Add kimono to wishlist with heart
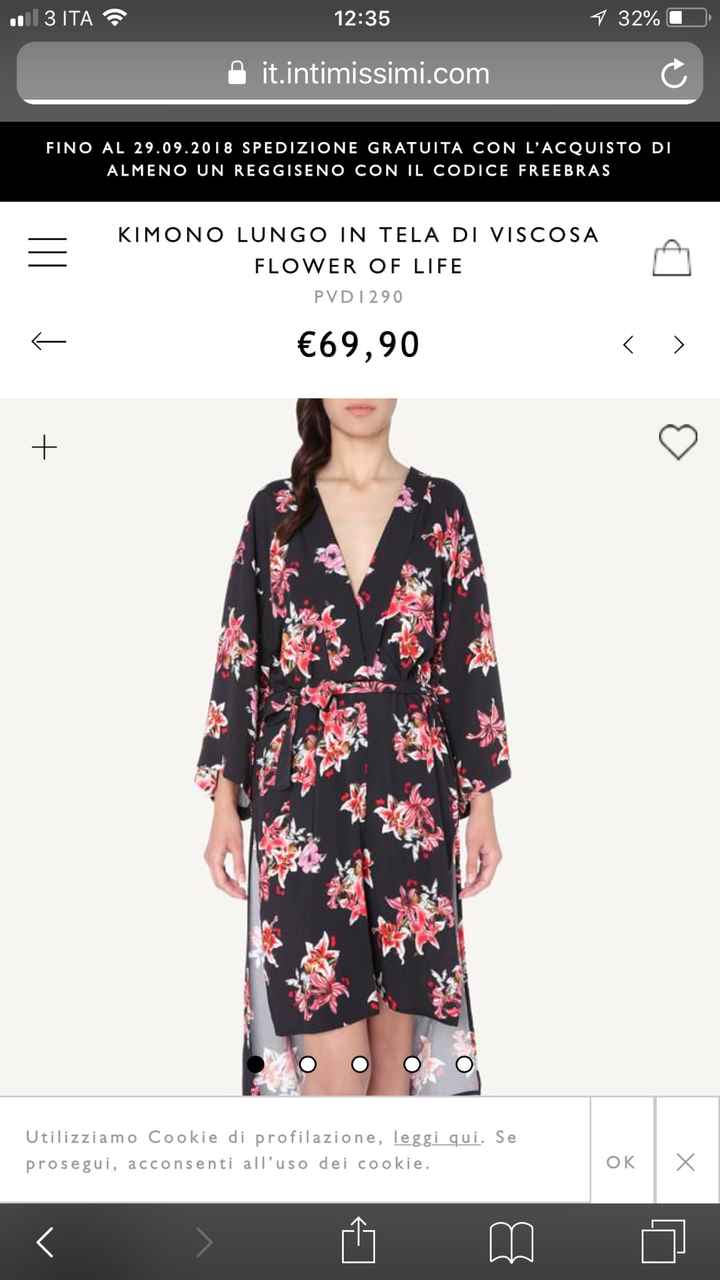720x1280 pixels. 678,442
